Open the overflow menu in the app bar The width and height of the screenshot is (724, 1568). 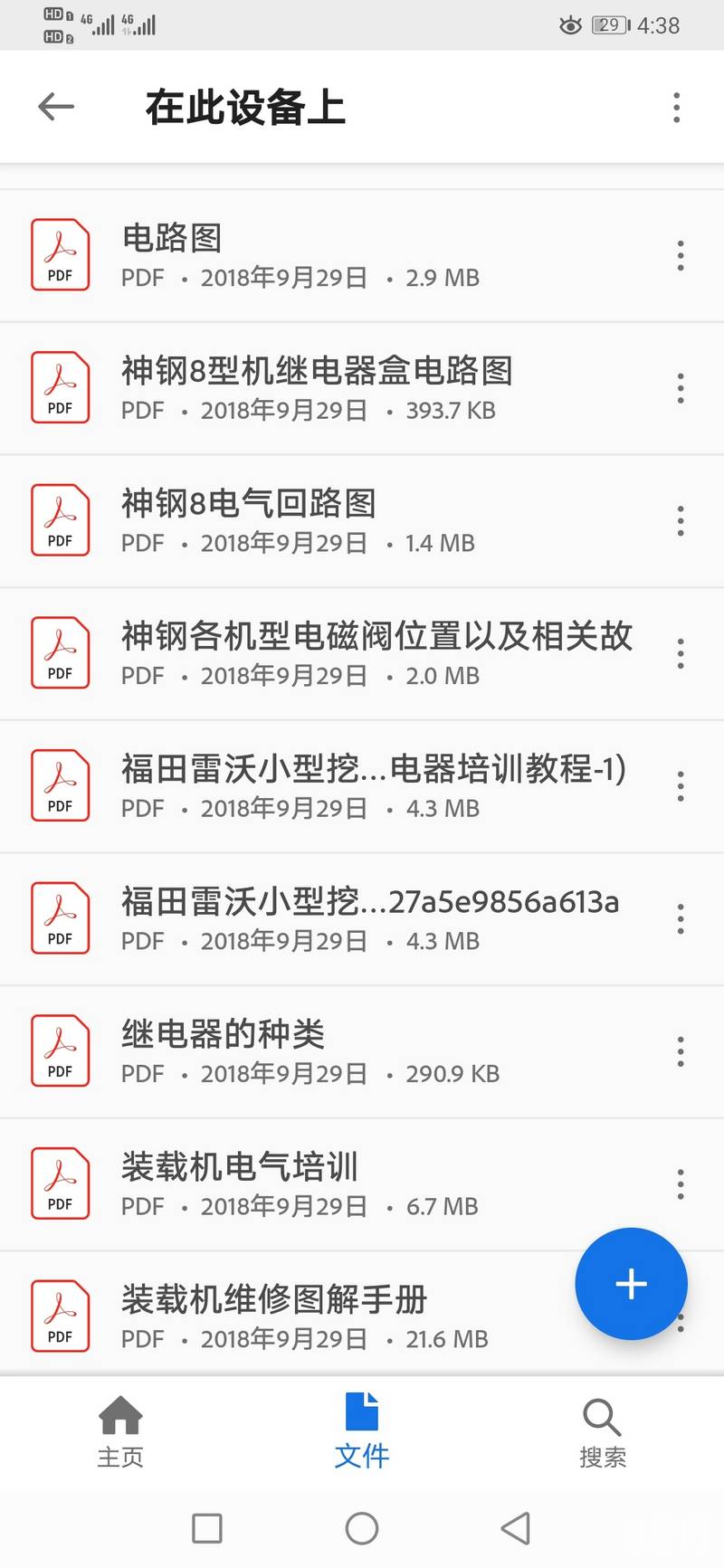[x=676, y=107]
